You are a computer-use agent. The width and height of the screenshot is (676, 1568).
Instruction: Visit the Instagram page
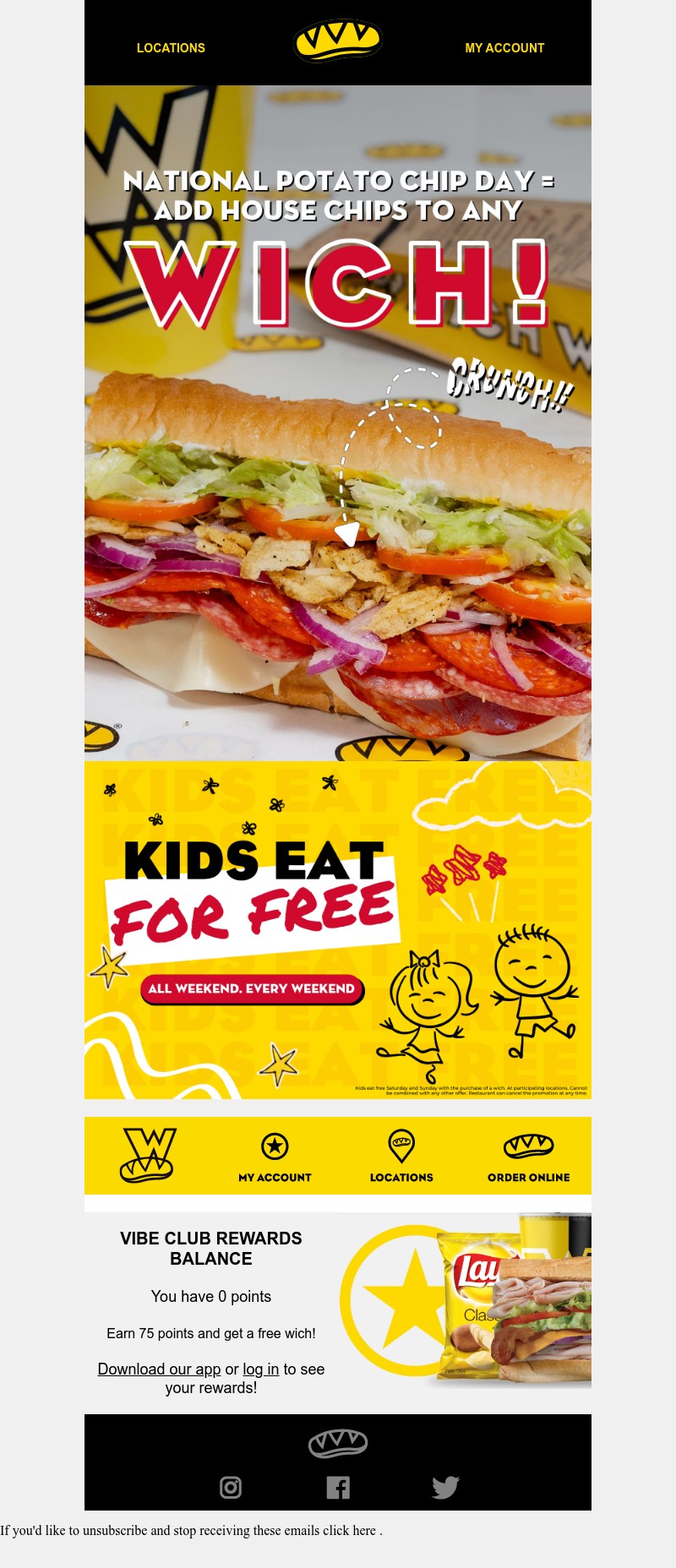(231, 1487)
